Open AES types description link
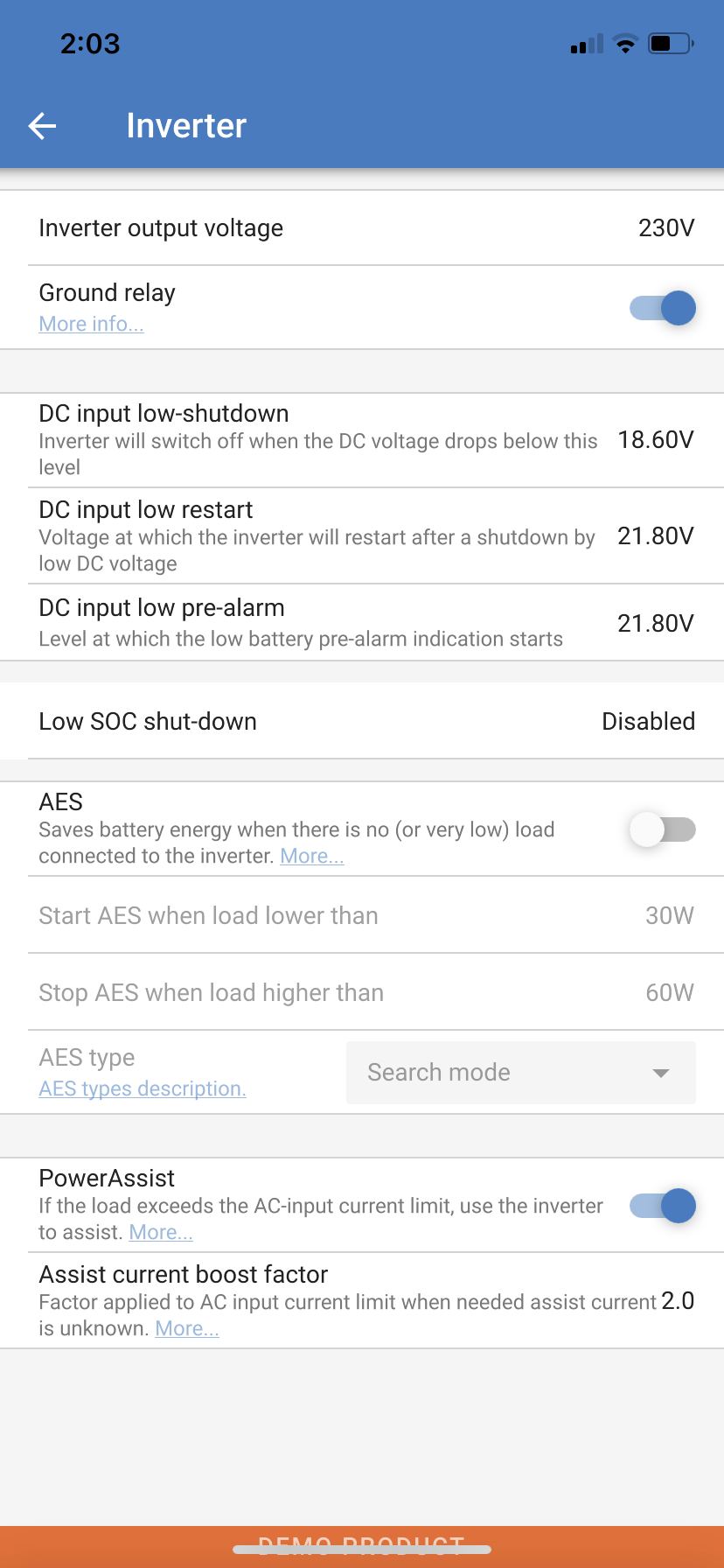 (143, 1088)
